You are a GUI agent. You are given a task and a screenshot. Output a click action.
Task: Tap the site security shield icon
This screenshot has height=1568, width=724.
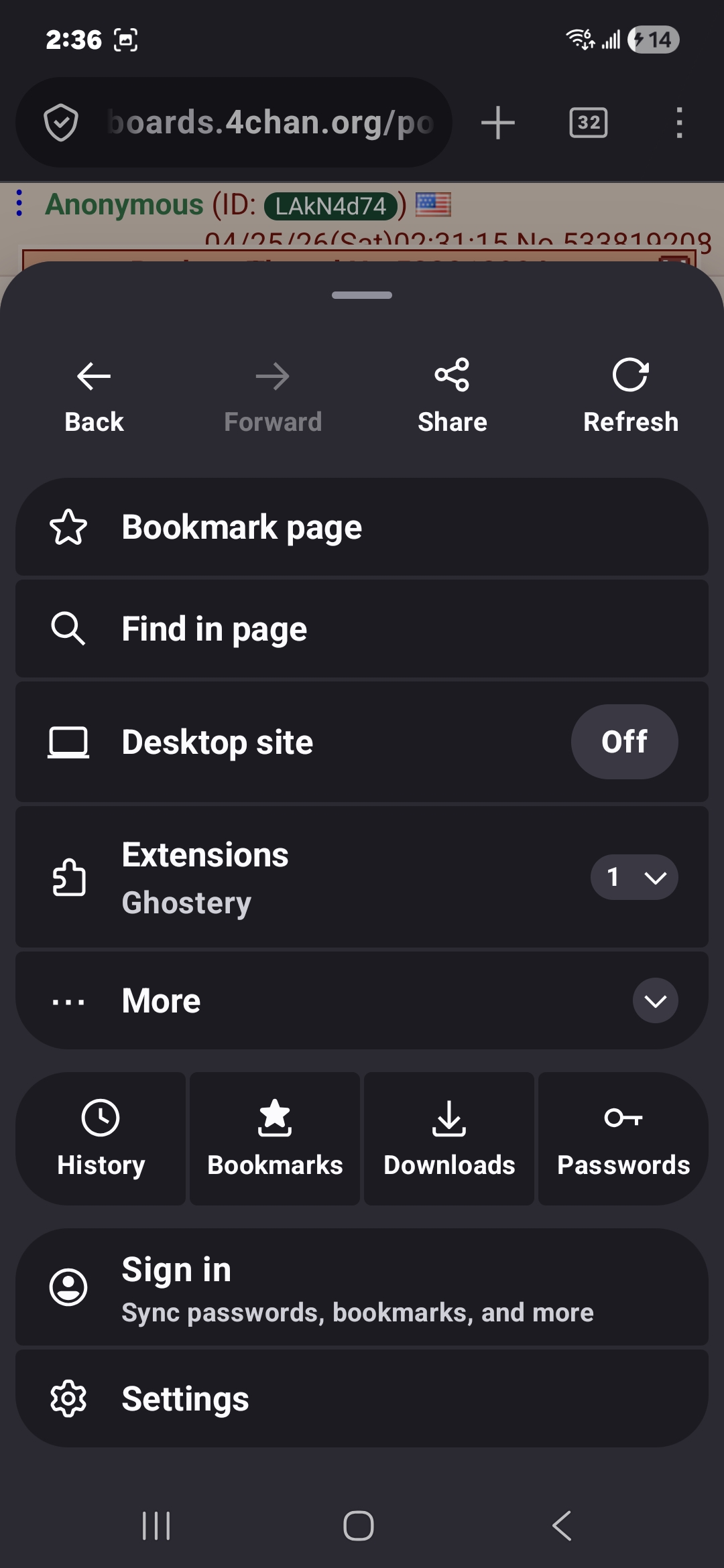tap(61, 123)
